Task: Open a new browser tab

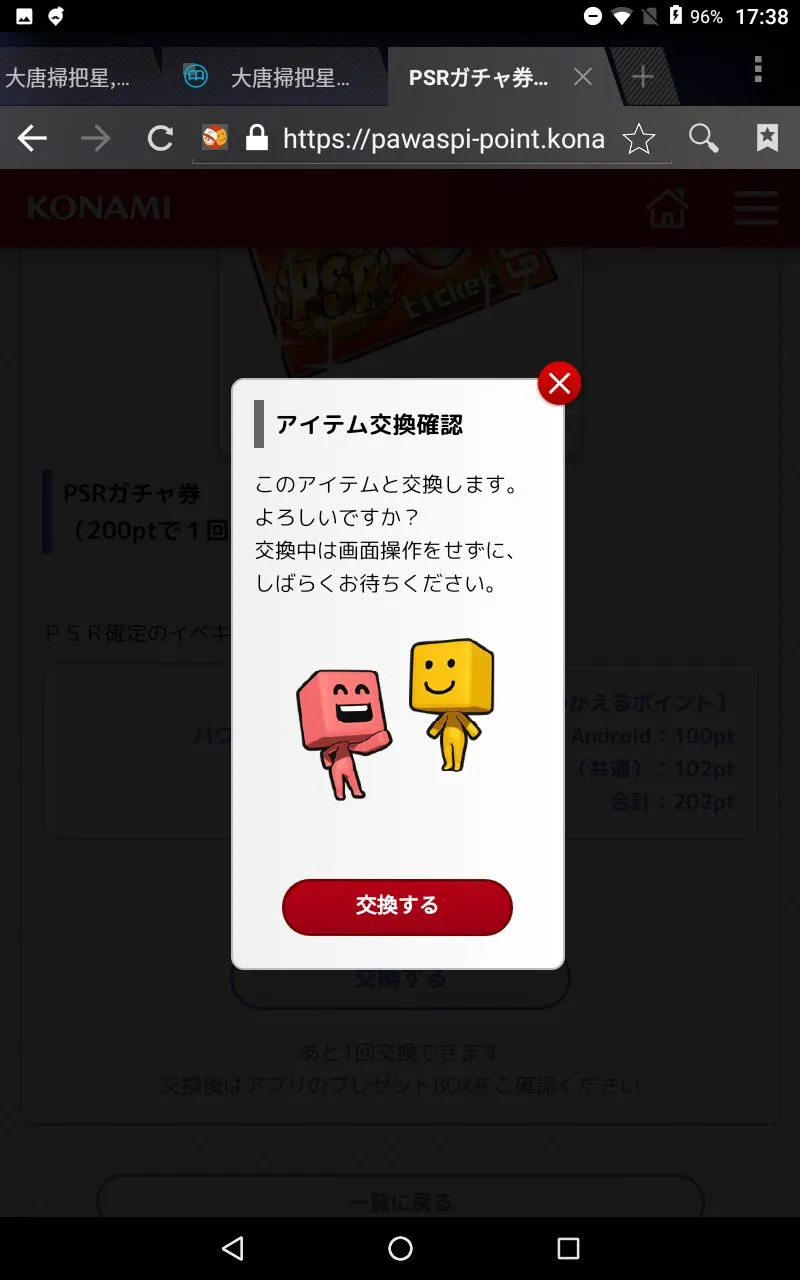Action: coord(643,77)
